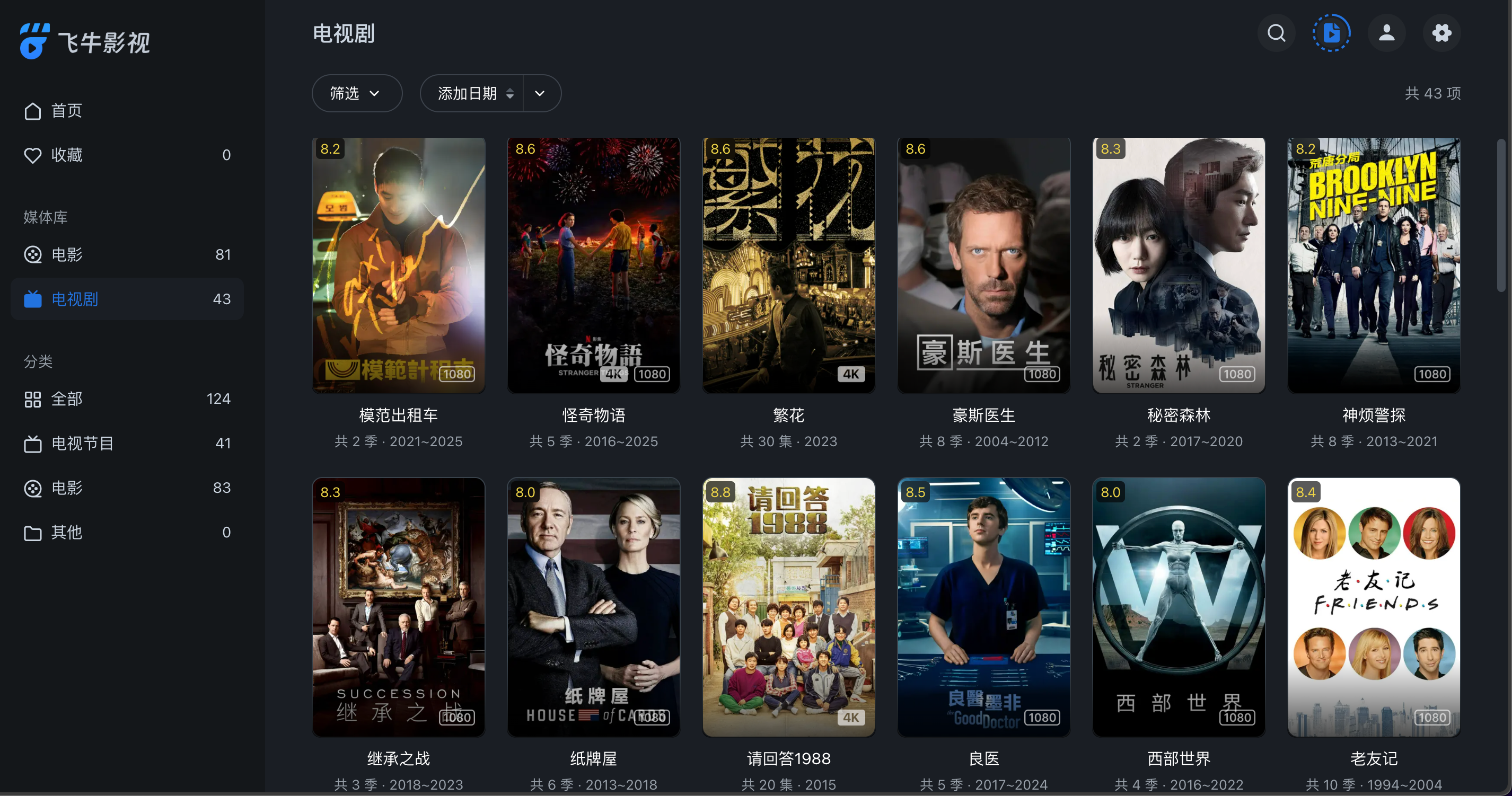
Task: Open the settings gear
Action: pyautogui.click(x=1441, y=33)
